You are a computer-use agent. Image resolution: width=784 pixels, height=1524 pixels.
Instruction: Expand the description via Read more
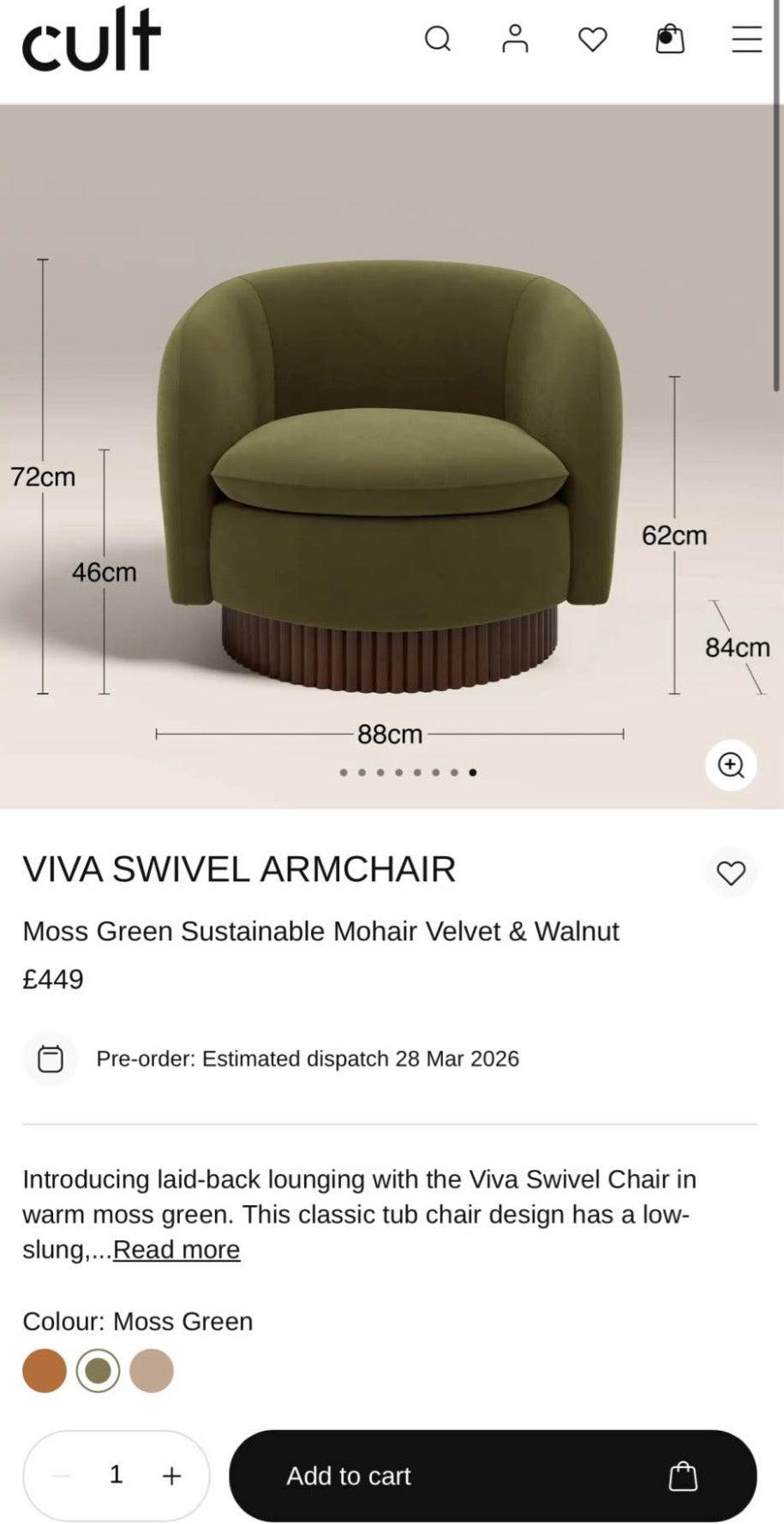point(177,1250)
